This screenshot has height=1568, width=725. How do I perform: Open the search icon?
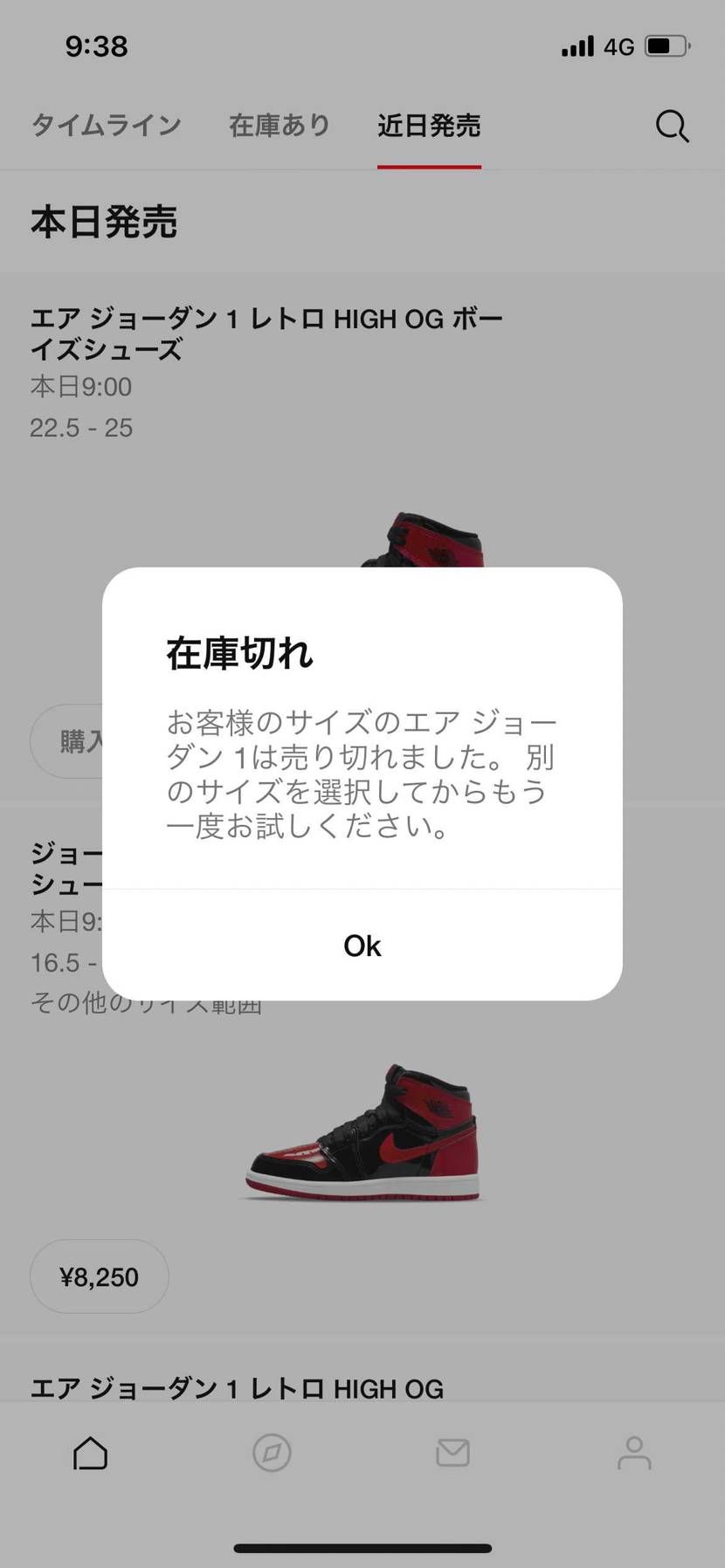point(671,126)
